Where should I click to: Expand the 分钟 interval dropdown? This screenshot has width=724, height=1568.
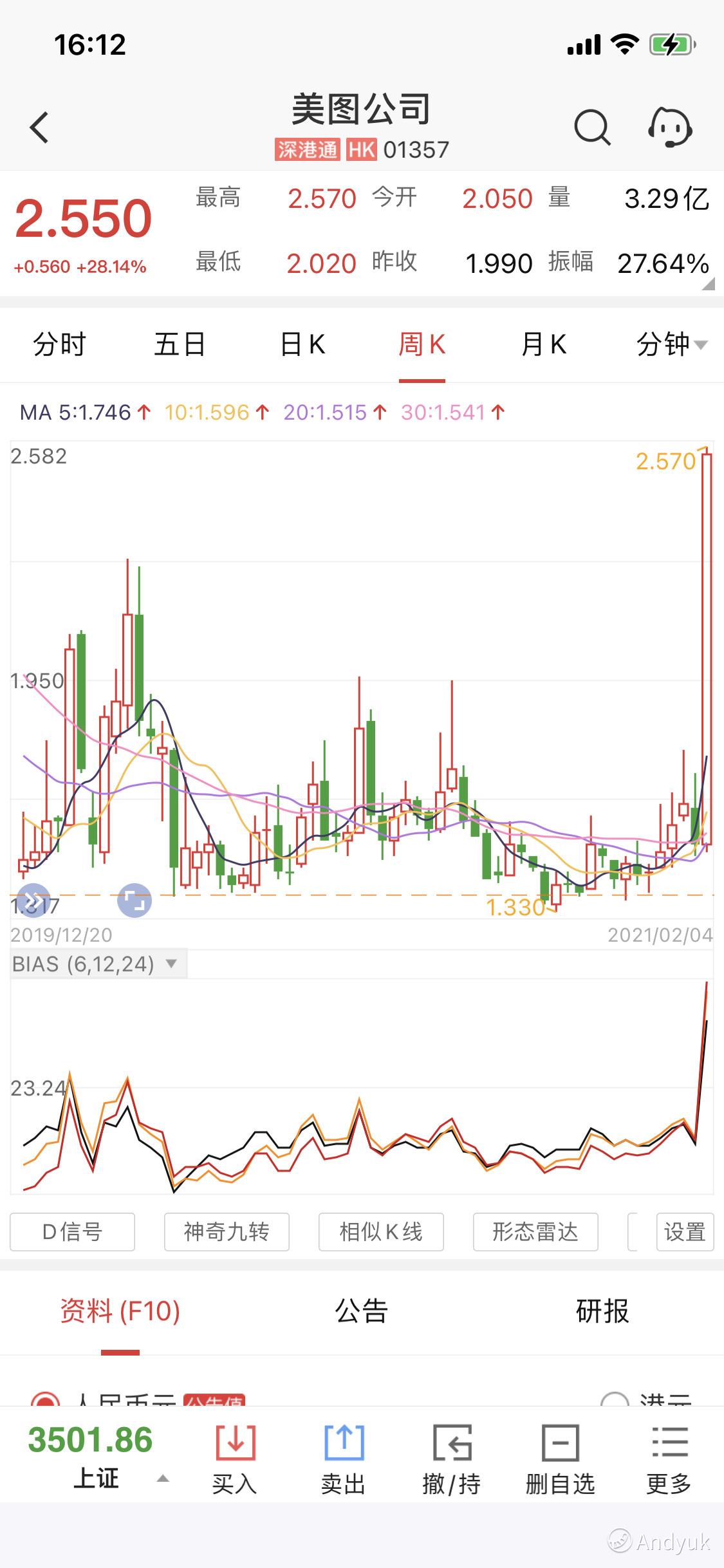tap(672, 345)
